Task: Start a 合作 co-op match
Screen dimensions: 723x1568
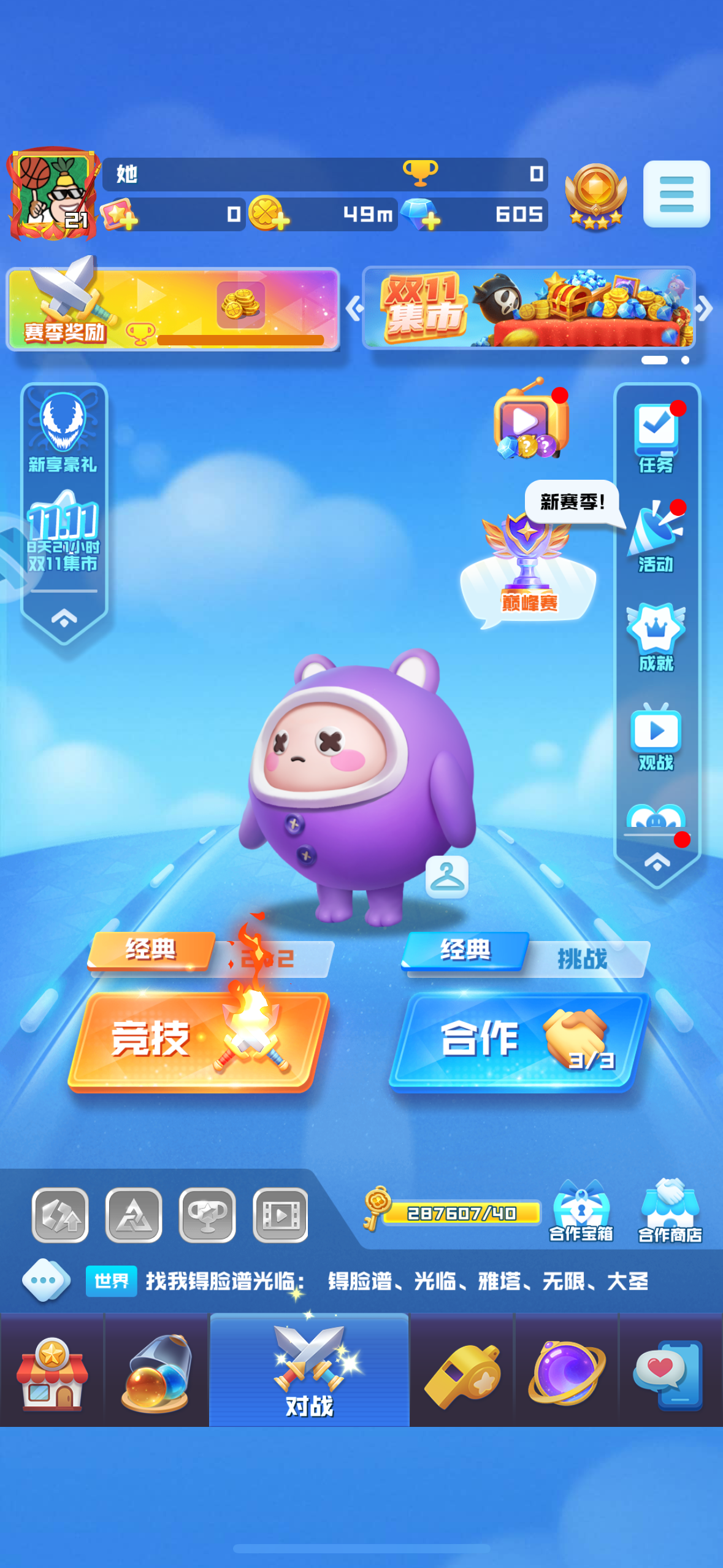Action: tap(519, 1040)
